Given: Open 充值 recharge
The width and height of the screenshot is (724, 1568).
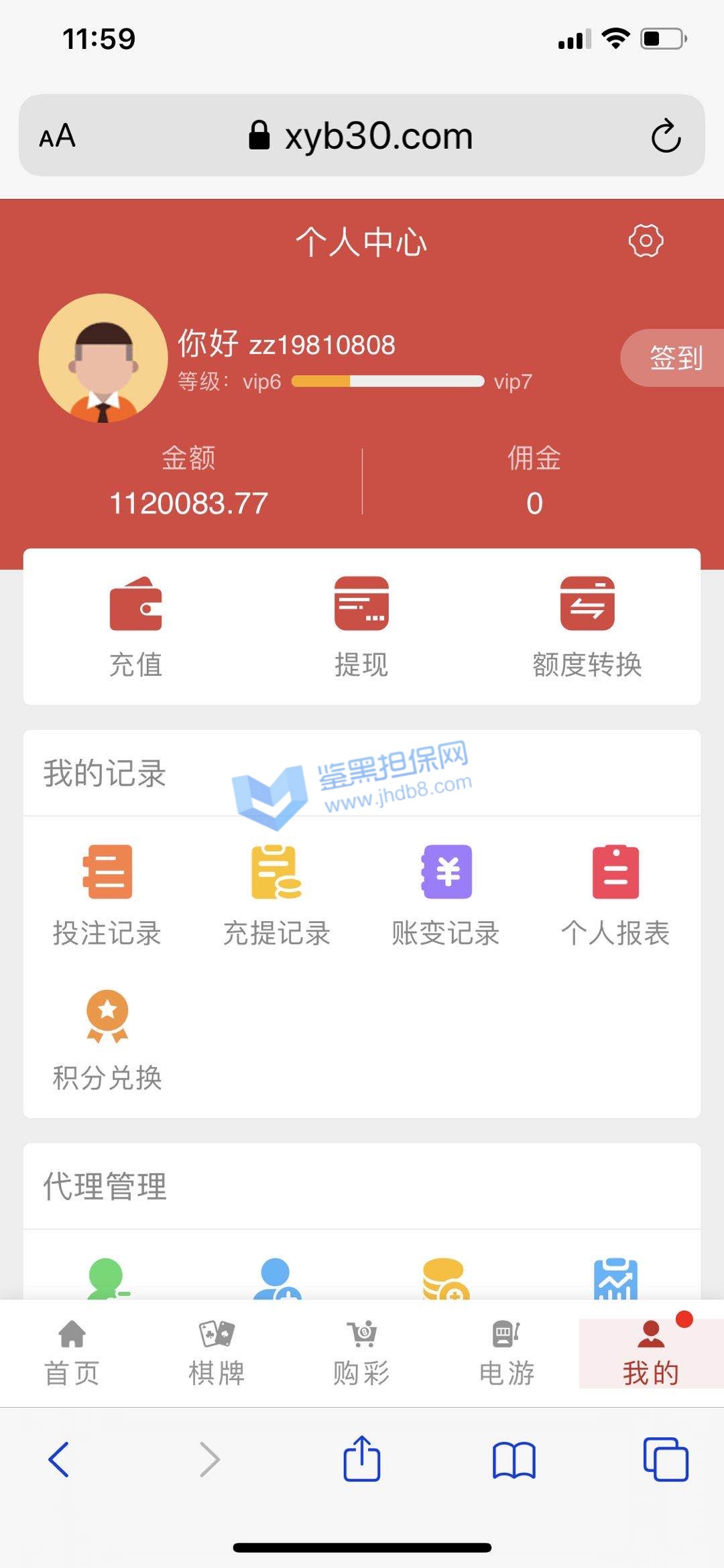Looking at the screenshot, I should [136, 626].
